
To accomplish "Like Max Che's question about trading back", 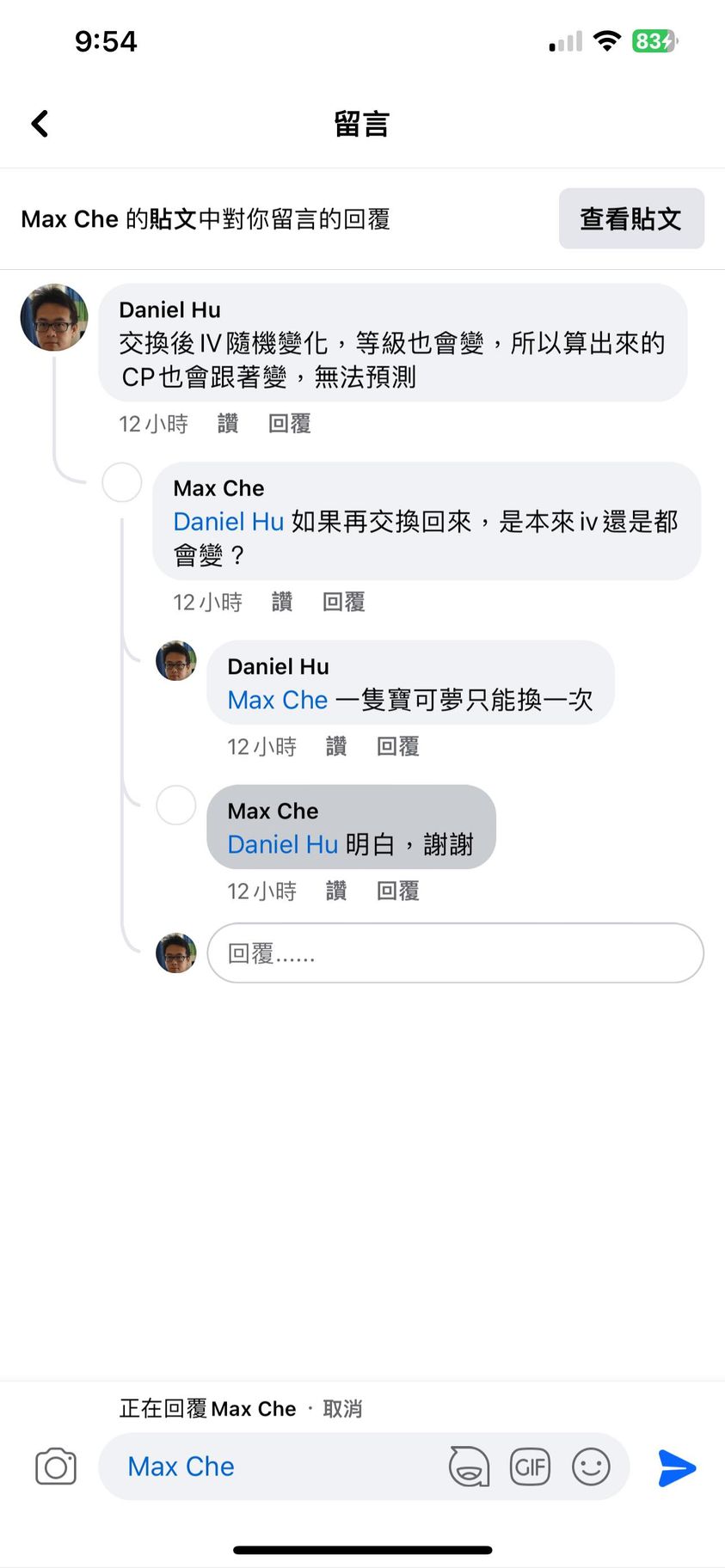I will click(282, 603).
